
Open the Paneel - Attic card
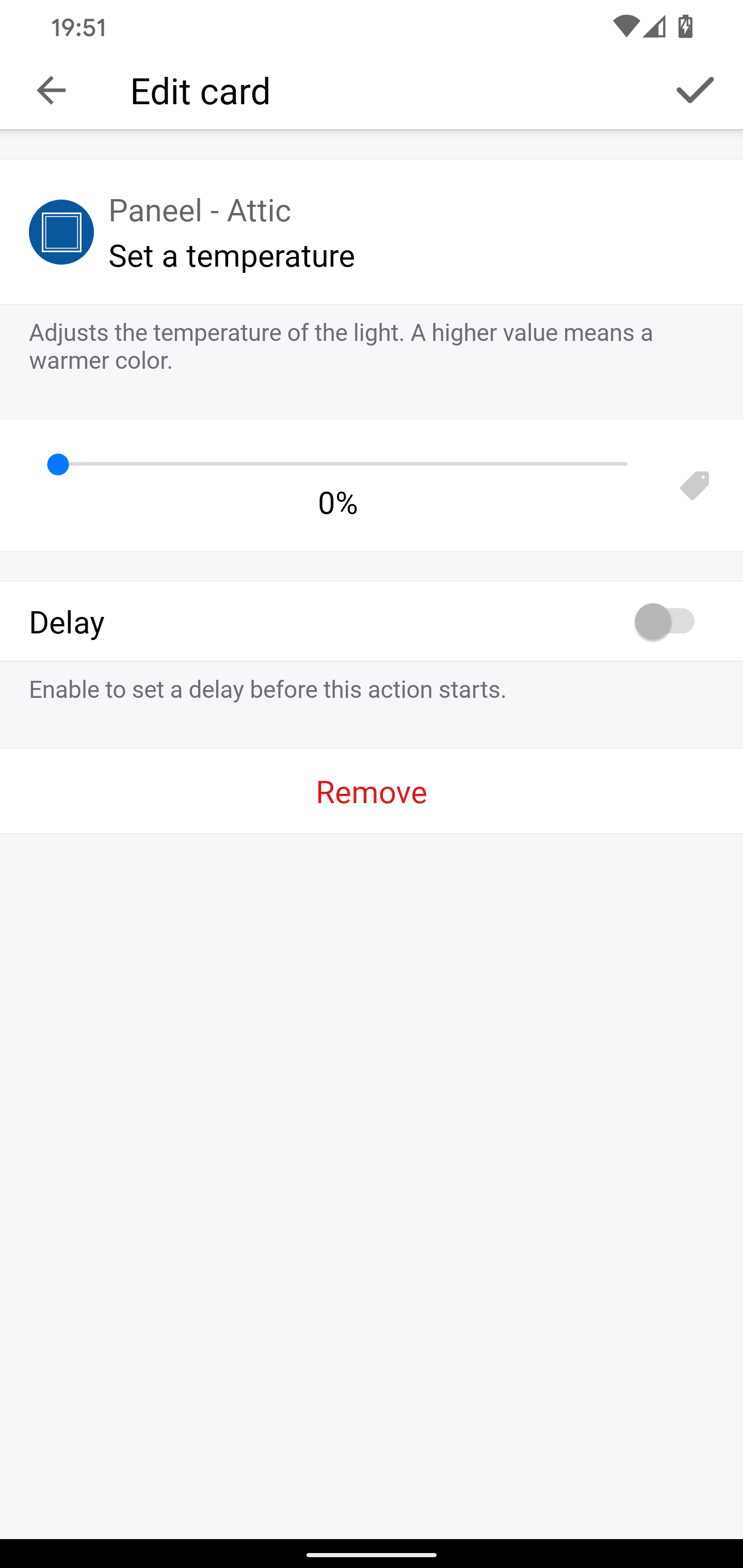pyautogui.click(x=232, y=233)
